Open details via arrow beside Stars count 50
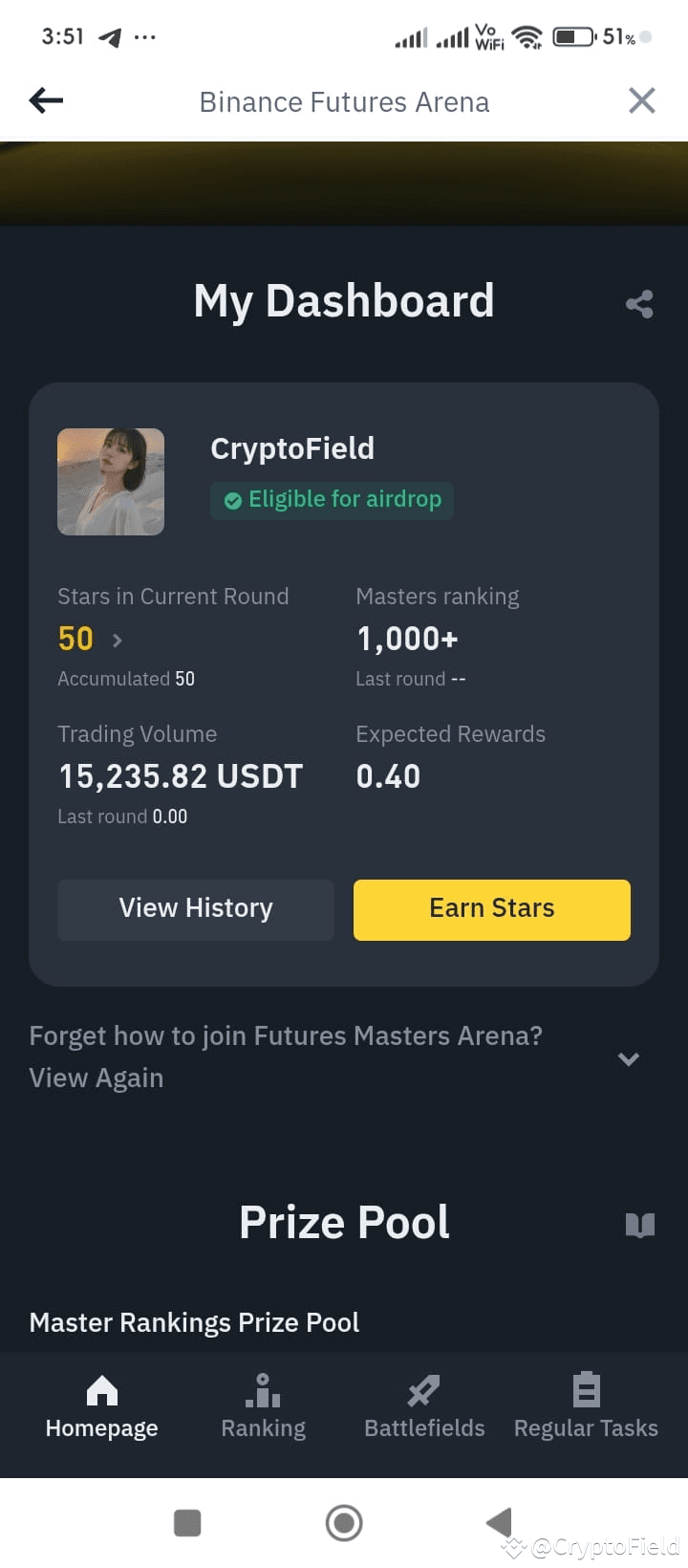 (x=116, y=639)
